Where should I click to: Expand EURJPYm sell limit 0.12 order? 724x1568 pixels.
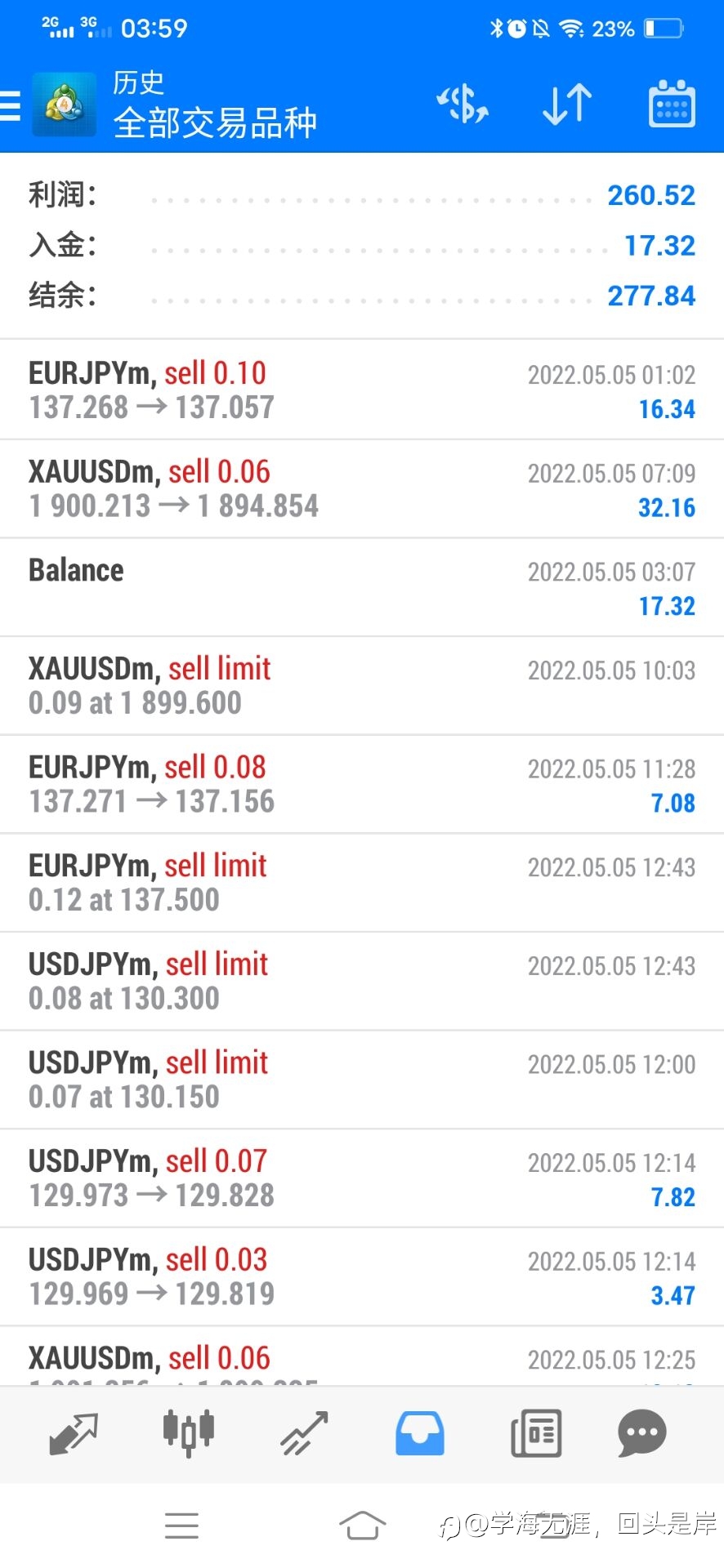pos(362,883)
